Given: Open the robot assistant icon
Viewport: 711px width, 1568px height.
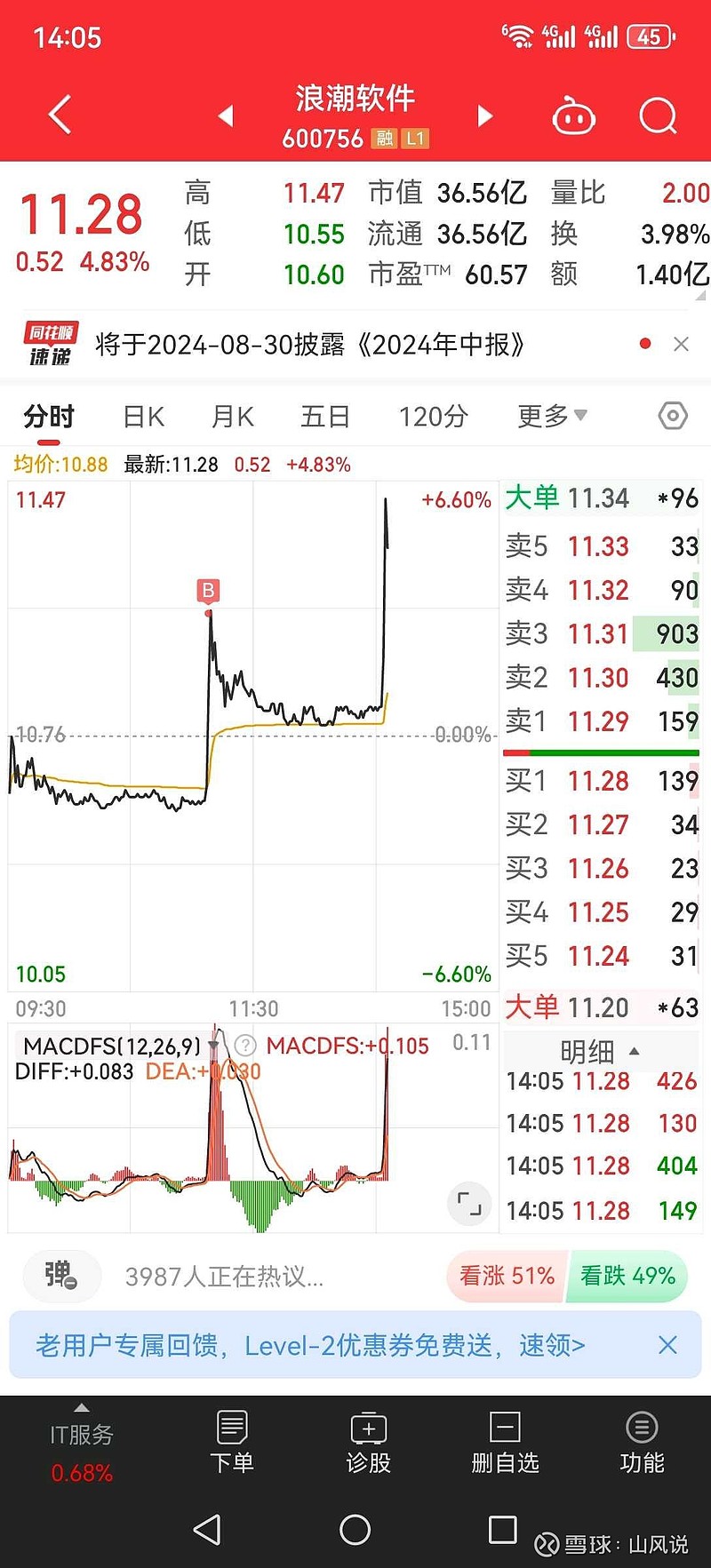Looking at the screenshot, I should [573, 115].
